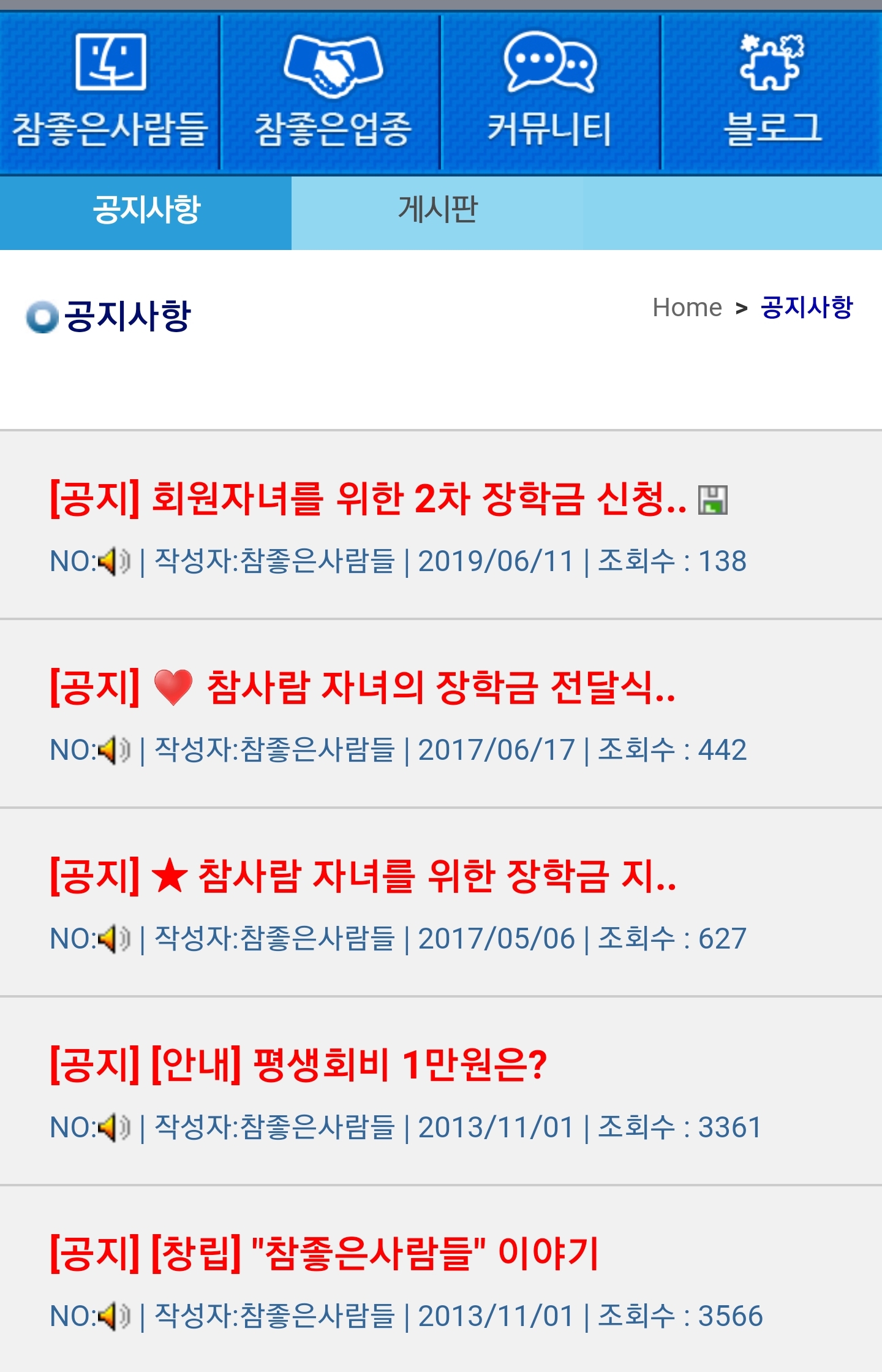Tap the Home breadcrumb link
Image resolution: width=882 pixels, height=1372 pixels.
click(687, 308)
